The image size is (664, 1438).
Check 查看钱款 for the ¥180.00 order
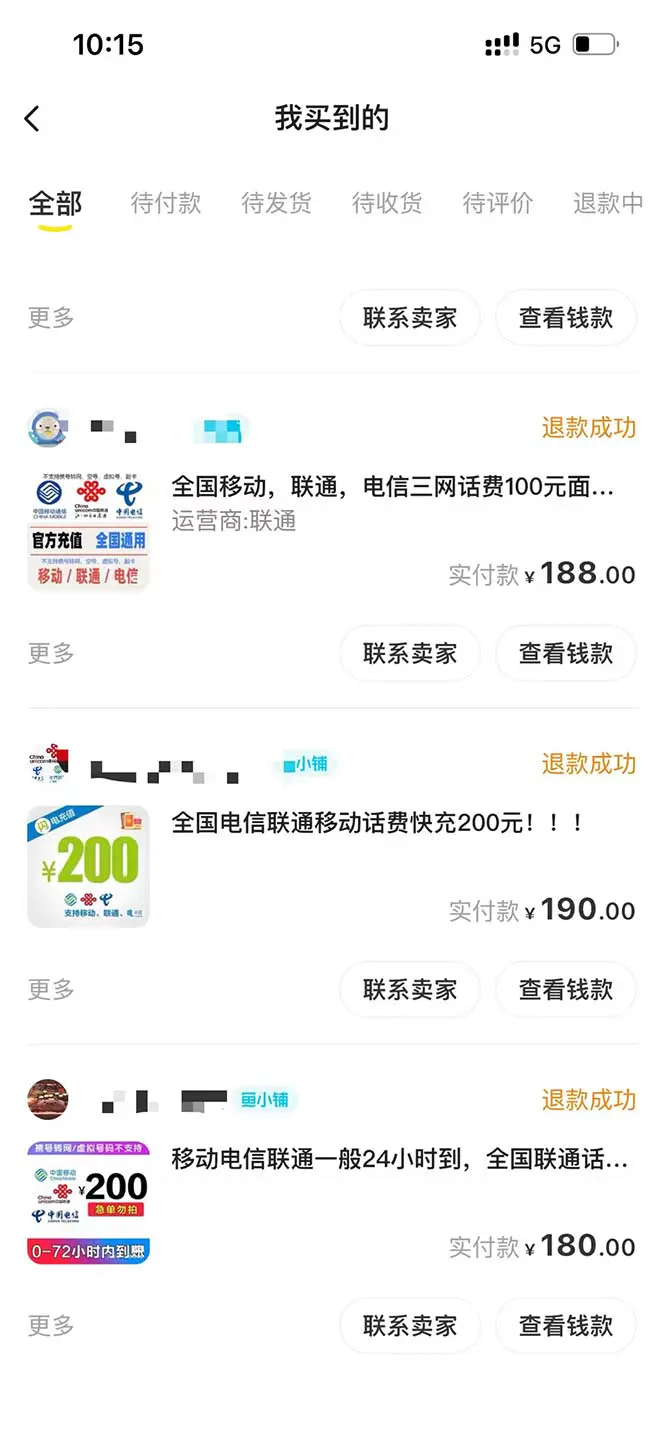(x=566, y=1326)
